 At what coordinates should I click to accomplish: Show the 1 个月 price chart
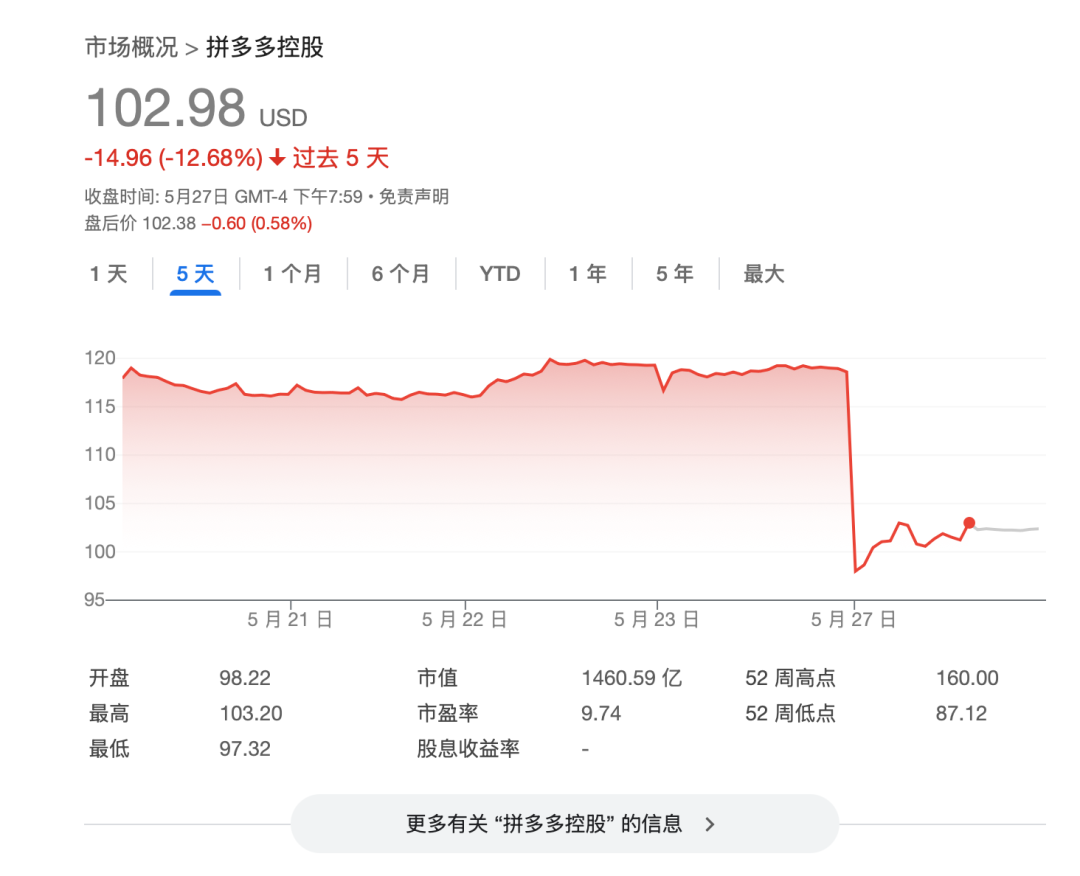[x=293, y=274]
